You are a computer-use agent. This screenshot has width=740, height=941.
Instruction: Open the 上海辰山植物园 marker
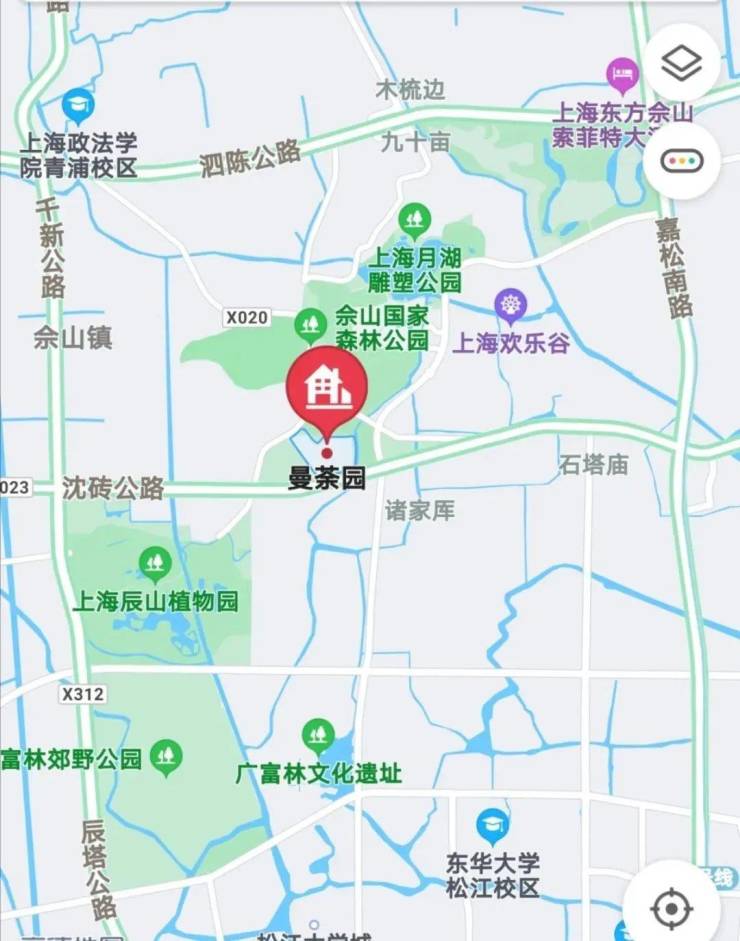tap(155, 565)
